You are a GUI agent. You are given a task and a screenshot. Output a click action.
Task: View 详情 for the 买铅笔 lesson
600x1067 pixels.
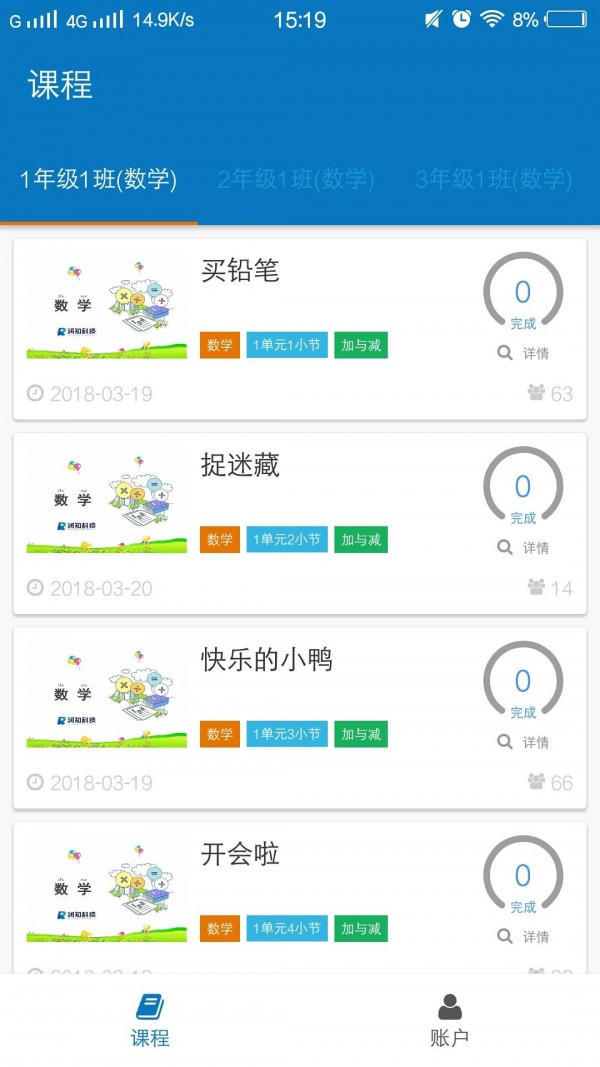coord(524,353)
